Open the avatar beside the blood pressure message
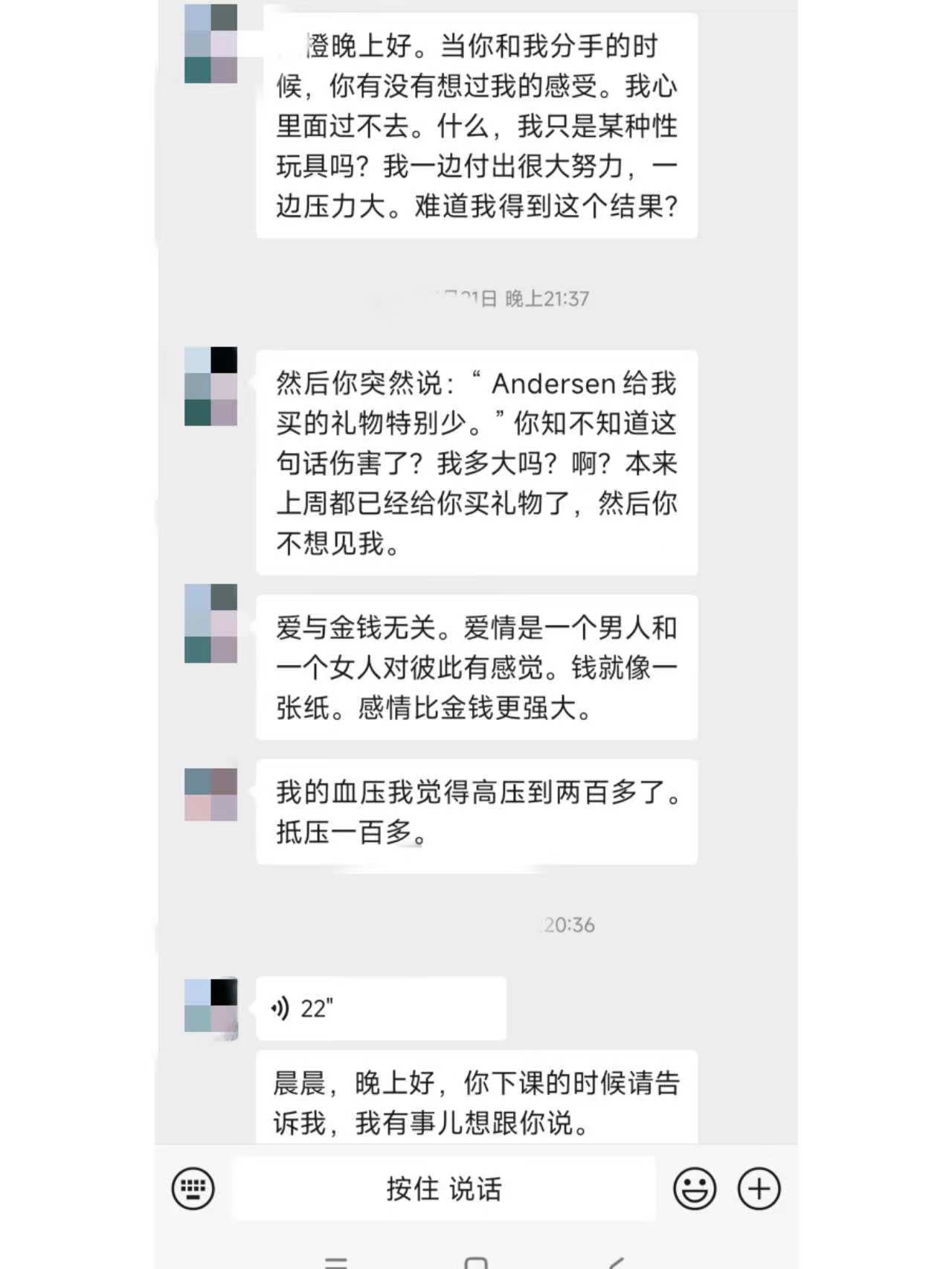The image size is (952, 1269). pyautogui.click(x=210, y=794)
